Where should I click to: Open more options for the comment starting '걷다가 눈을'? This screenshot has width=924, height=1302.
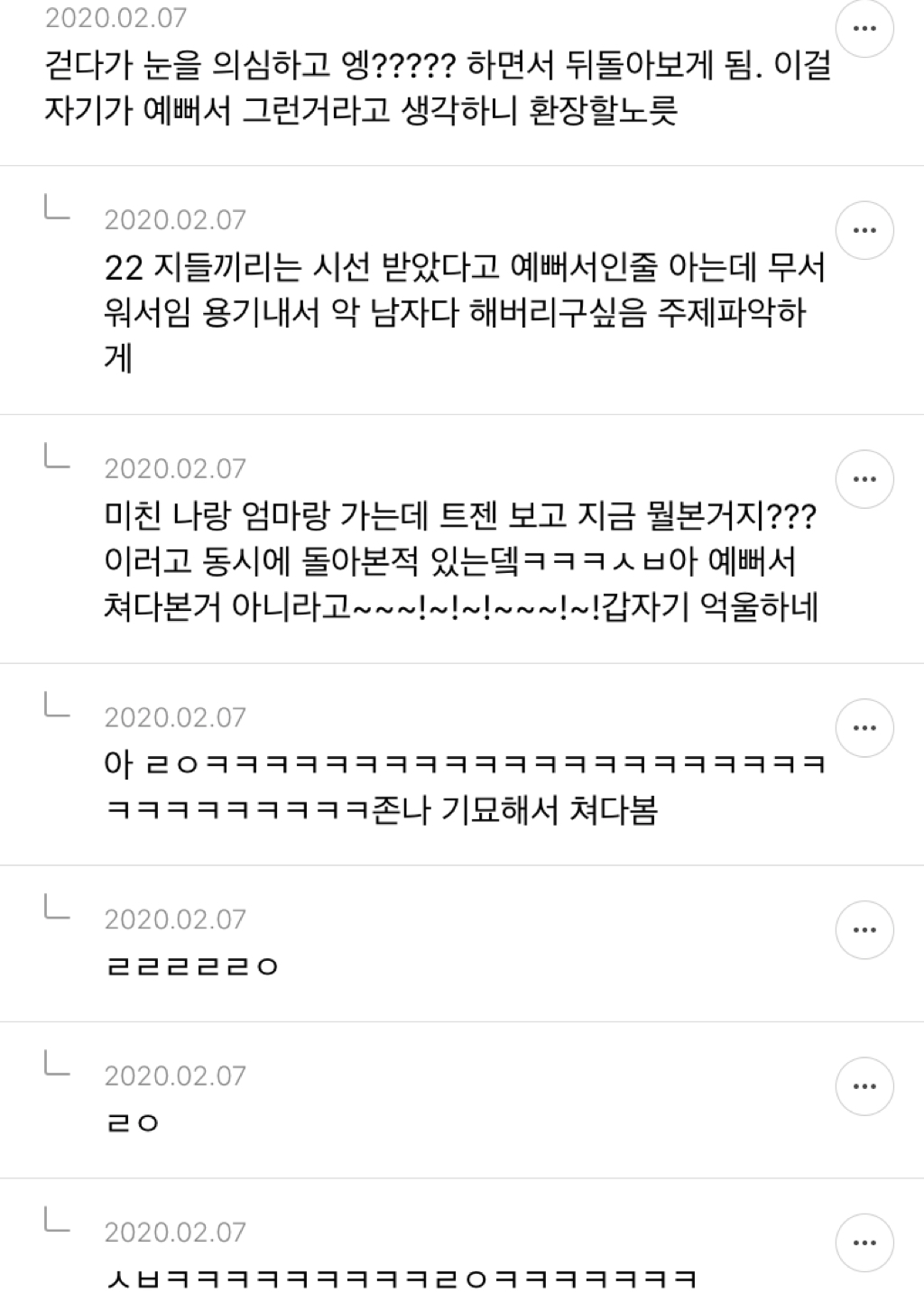pyautogui.click(x=864, y=28)
